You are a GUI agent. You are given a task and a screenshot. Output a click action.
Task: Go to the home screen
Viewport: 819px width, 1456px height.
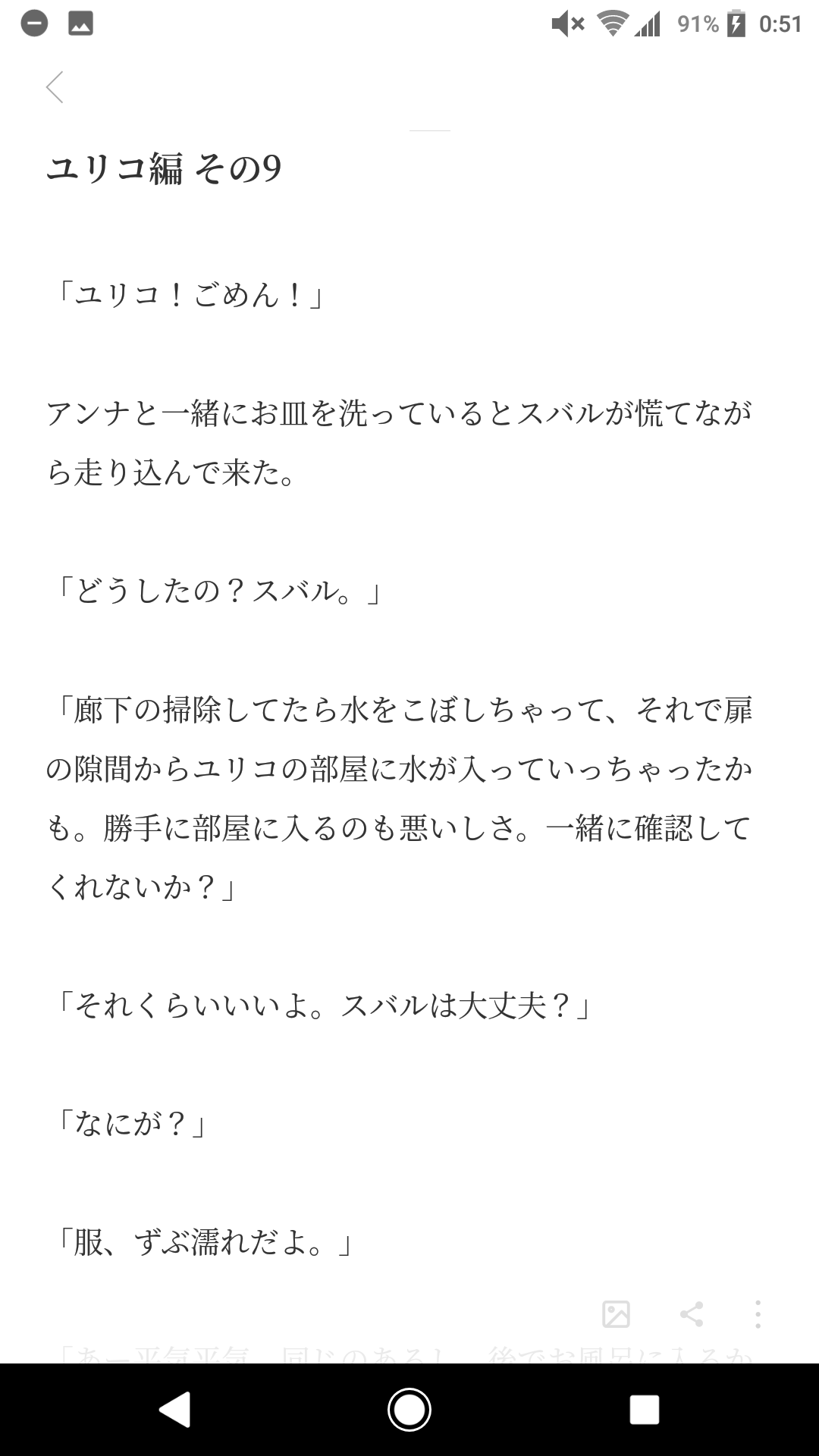pyautogui.click(x=409, y=1410)
